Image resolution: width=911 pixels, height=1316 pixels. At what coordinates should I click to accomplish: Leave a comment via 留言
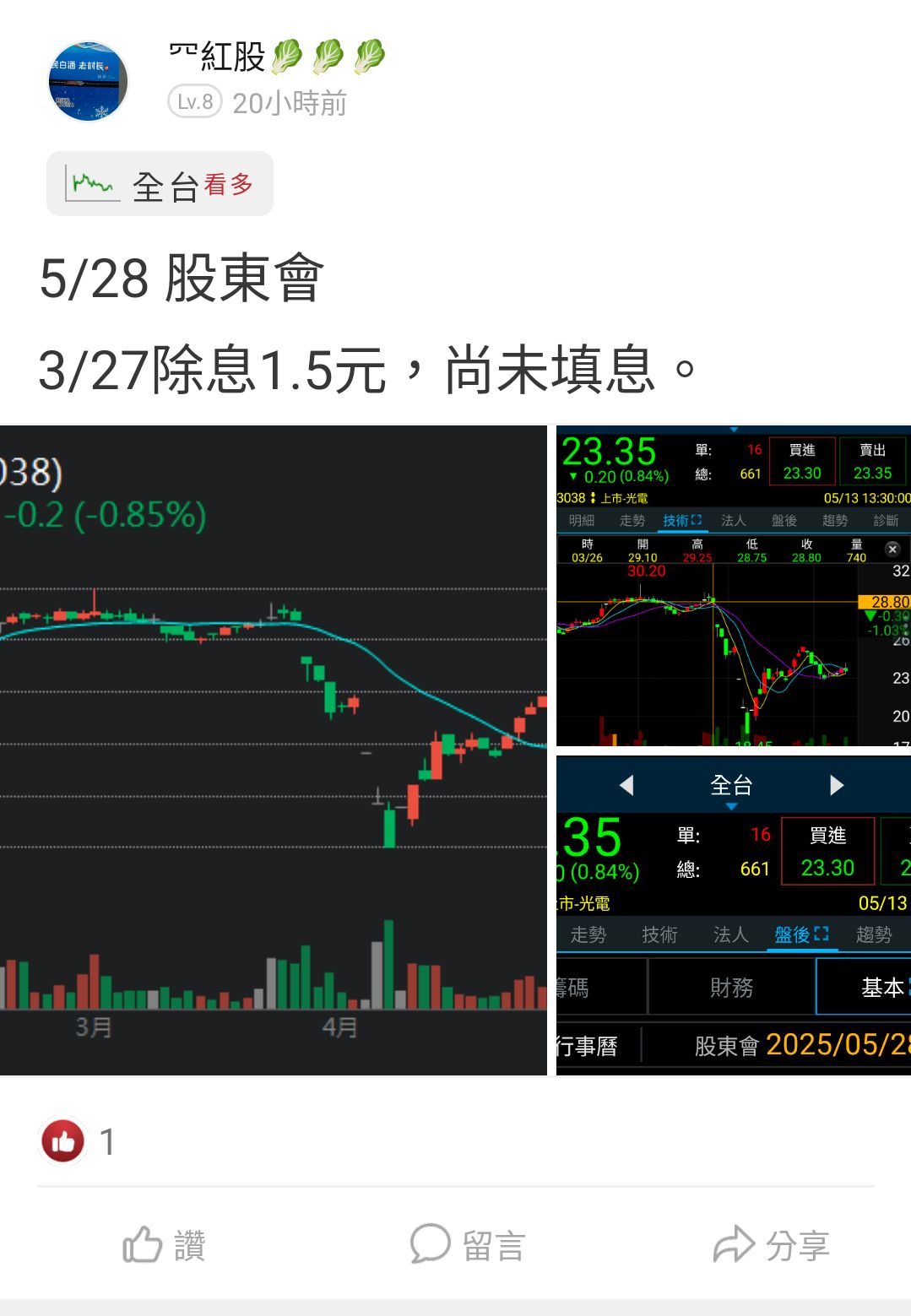point(468,1245)
